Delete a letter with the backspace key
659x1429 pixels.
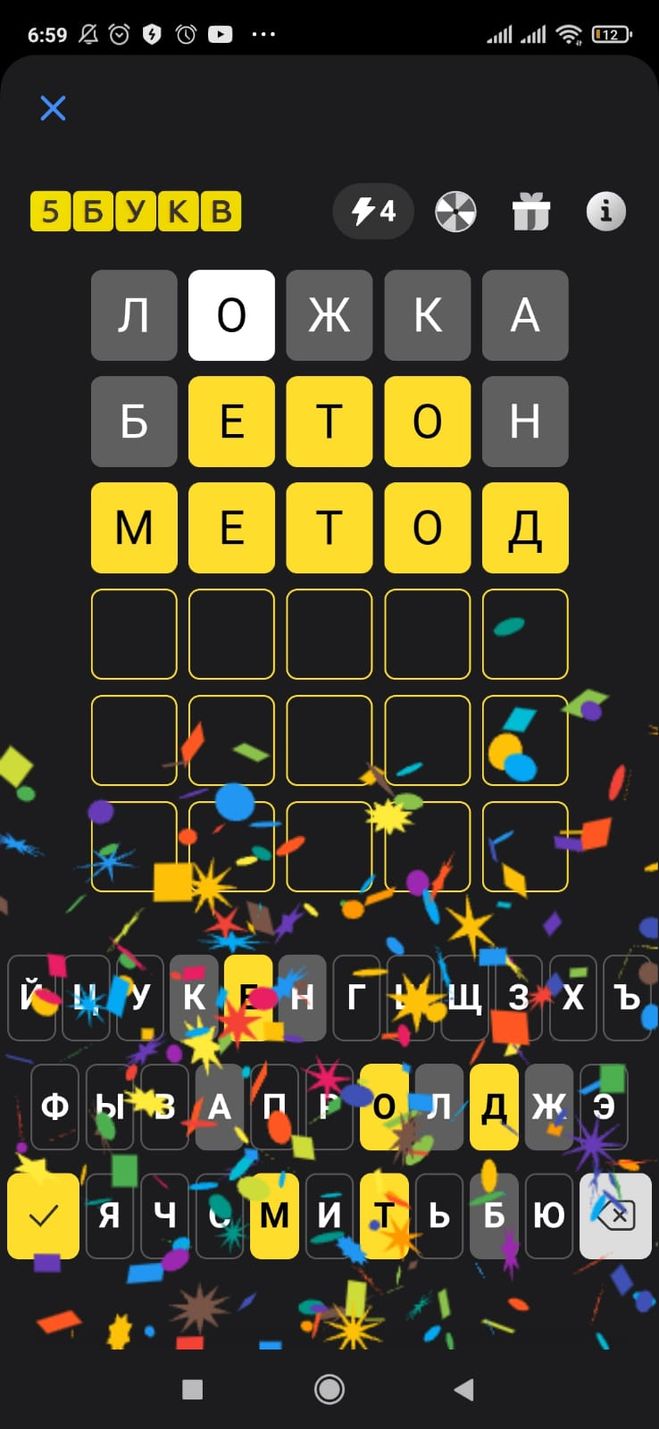pos(615,1215)
